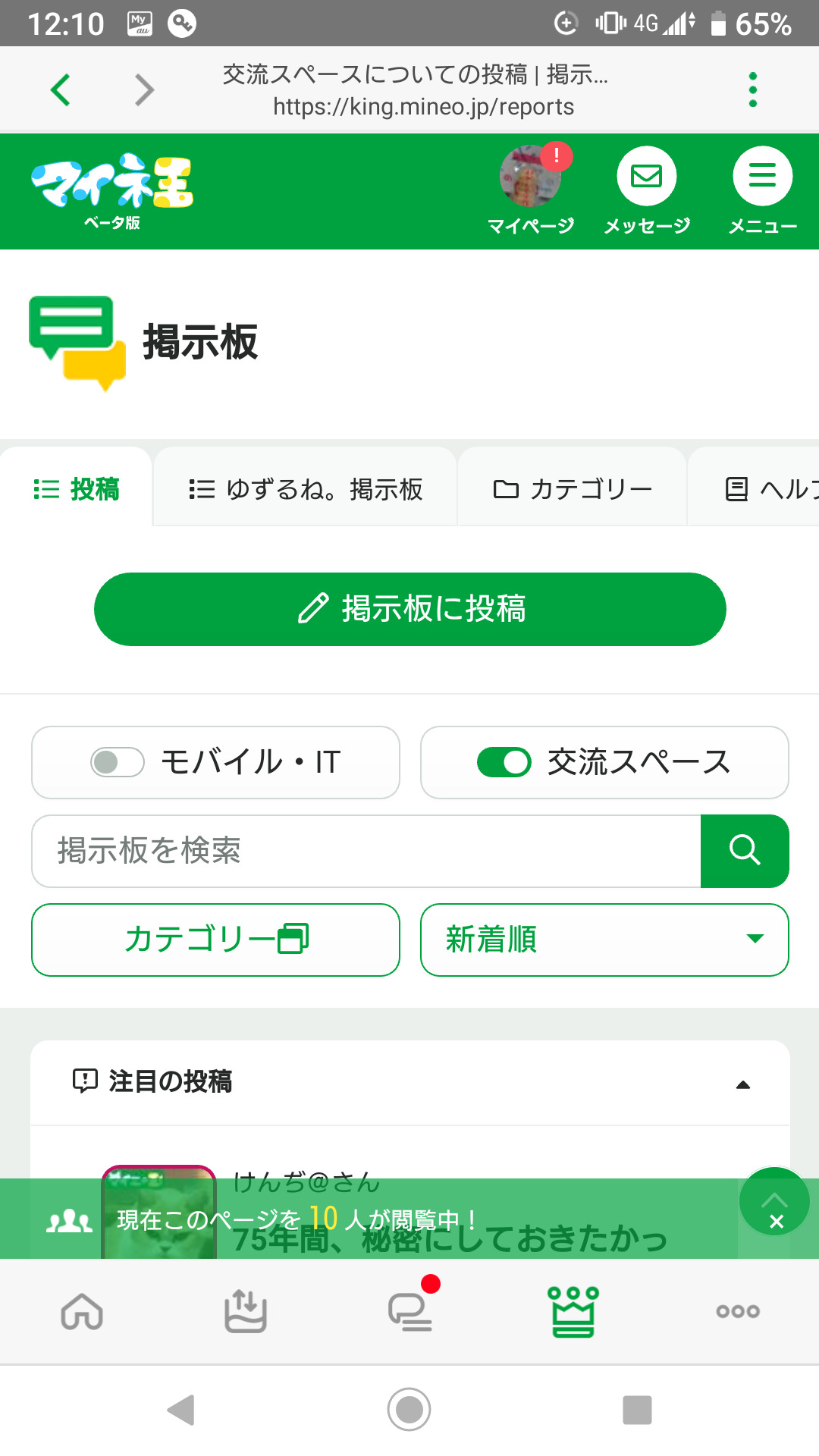819x1456 pixels.
Task: Enable the モバイル・IT toggle
Action: (x=118, y=762)
